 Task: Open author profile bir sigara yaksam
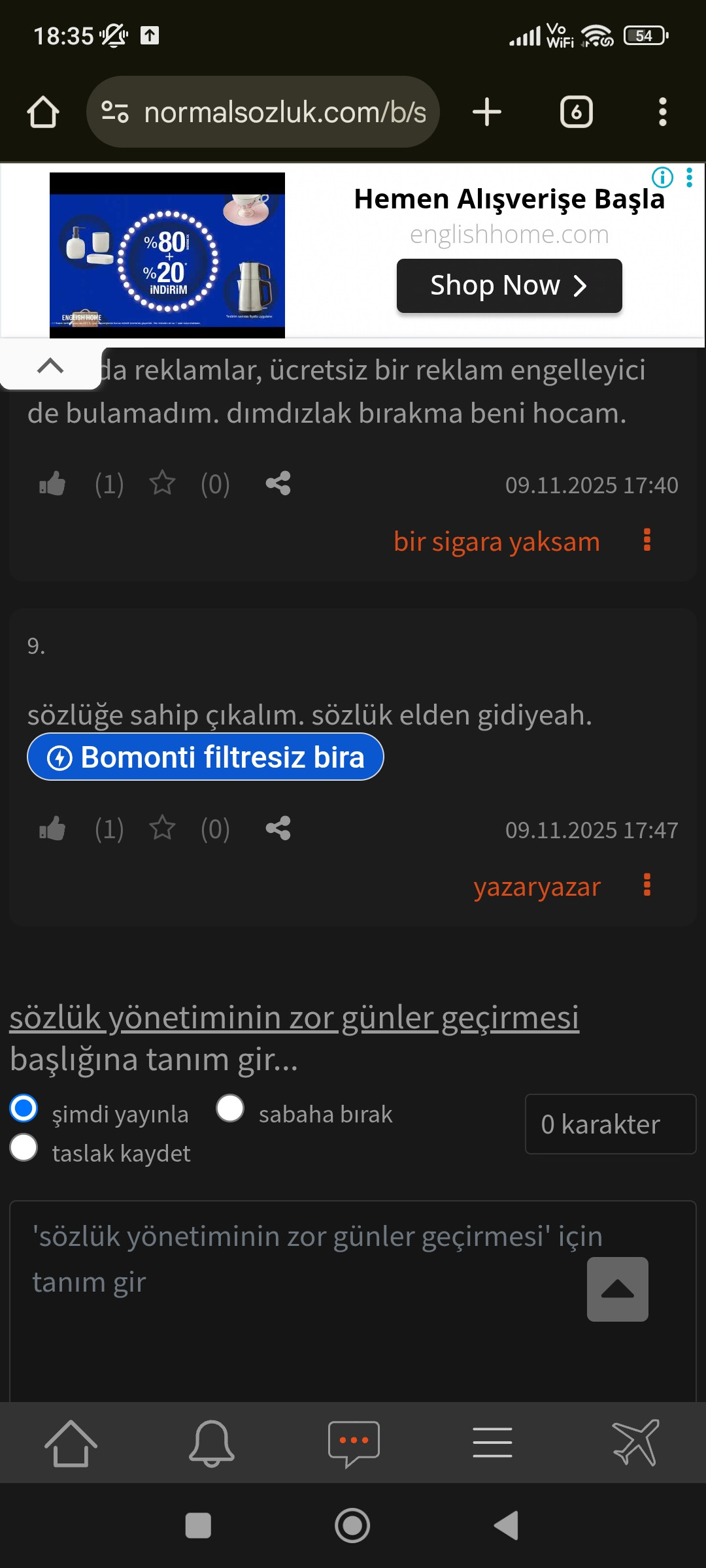[x=496, y=542]
